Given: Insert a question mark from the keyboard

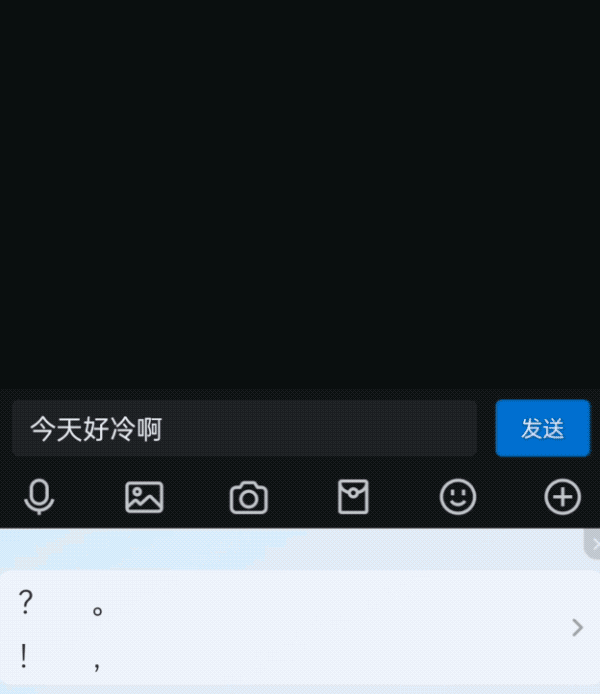Looking at the screenshot, I should (x=26, y=602).
